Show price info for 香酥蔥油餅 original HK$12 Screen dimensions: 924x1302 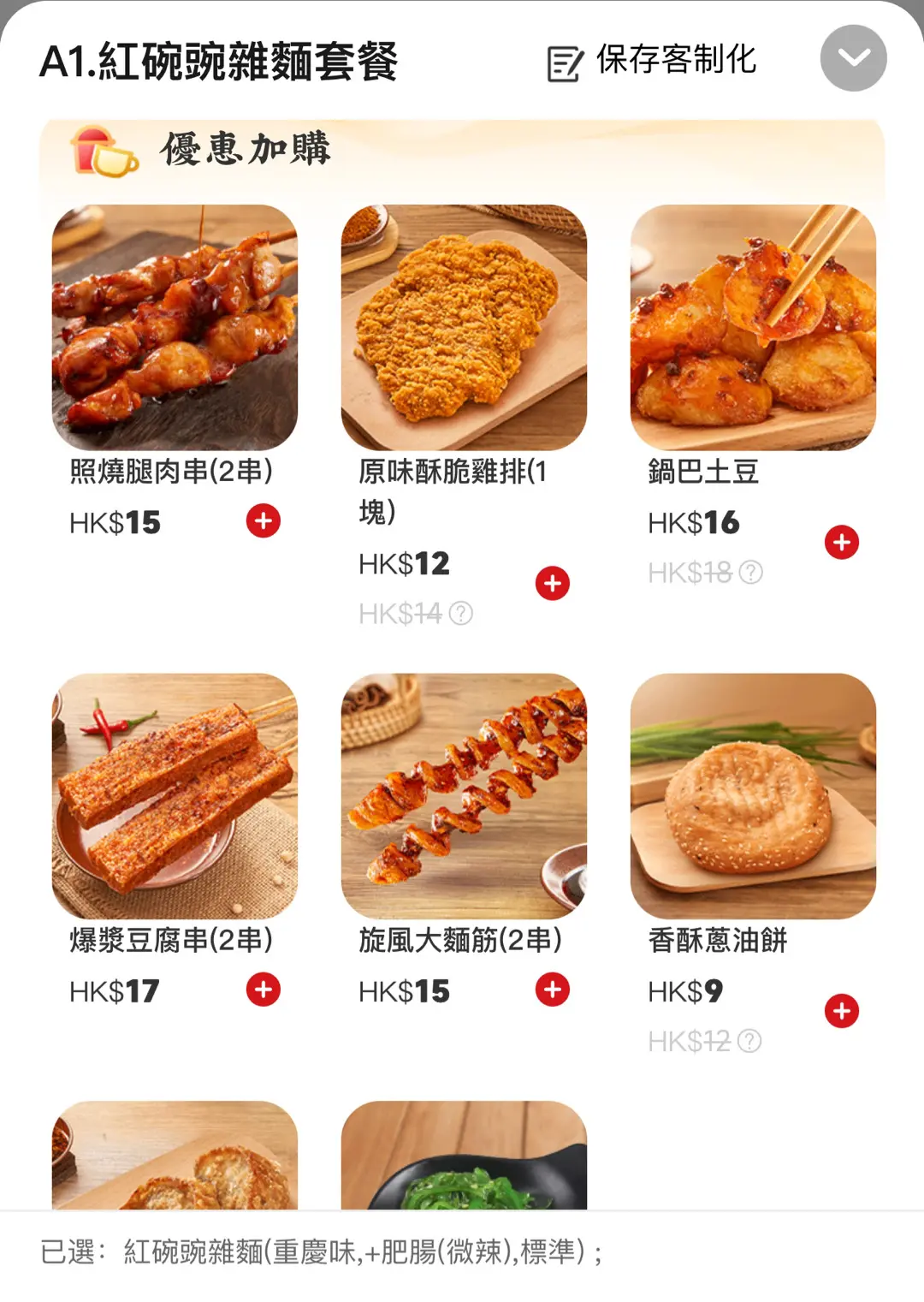click(x=749, y=1041)
